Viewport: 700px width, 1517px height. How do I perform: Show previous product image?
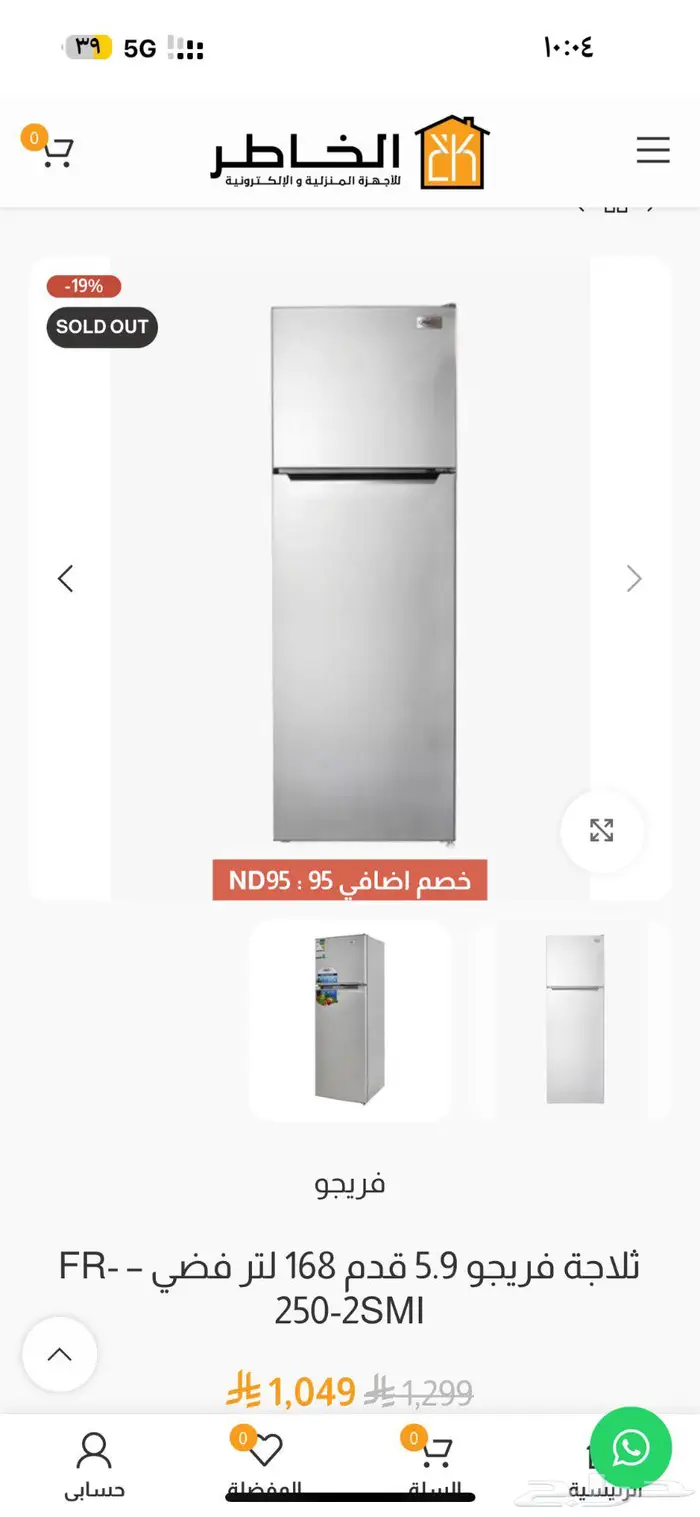[66, 578]
